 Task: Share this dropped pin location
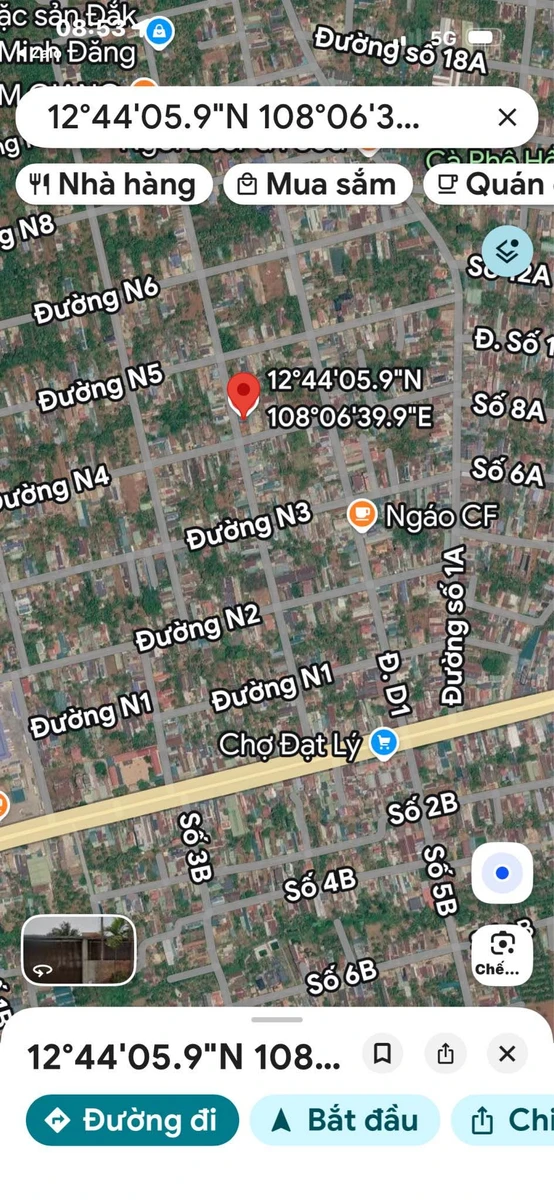tap(445, 1053)
